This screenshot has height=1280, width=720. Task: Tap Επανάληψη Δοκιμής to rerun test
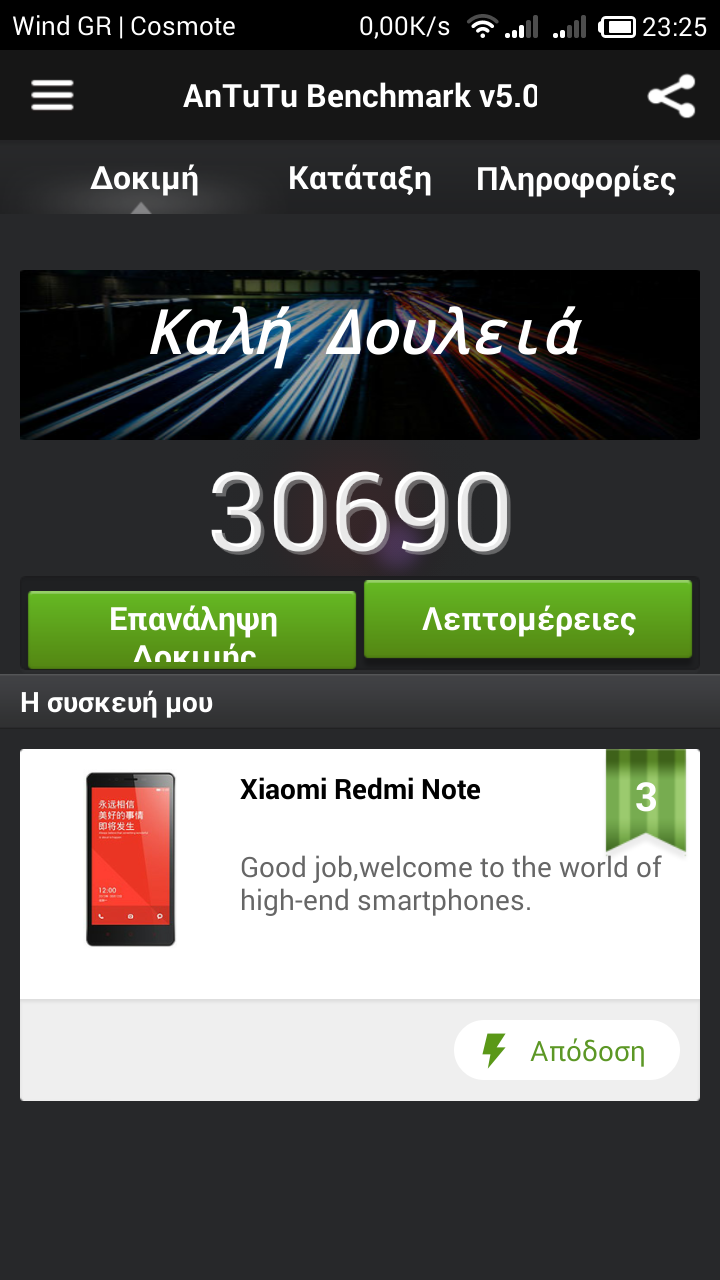click(x=192, y=629)
